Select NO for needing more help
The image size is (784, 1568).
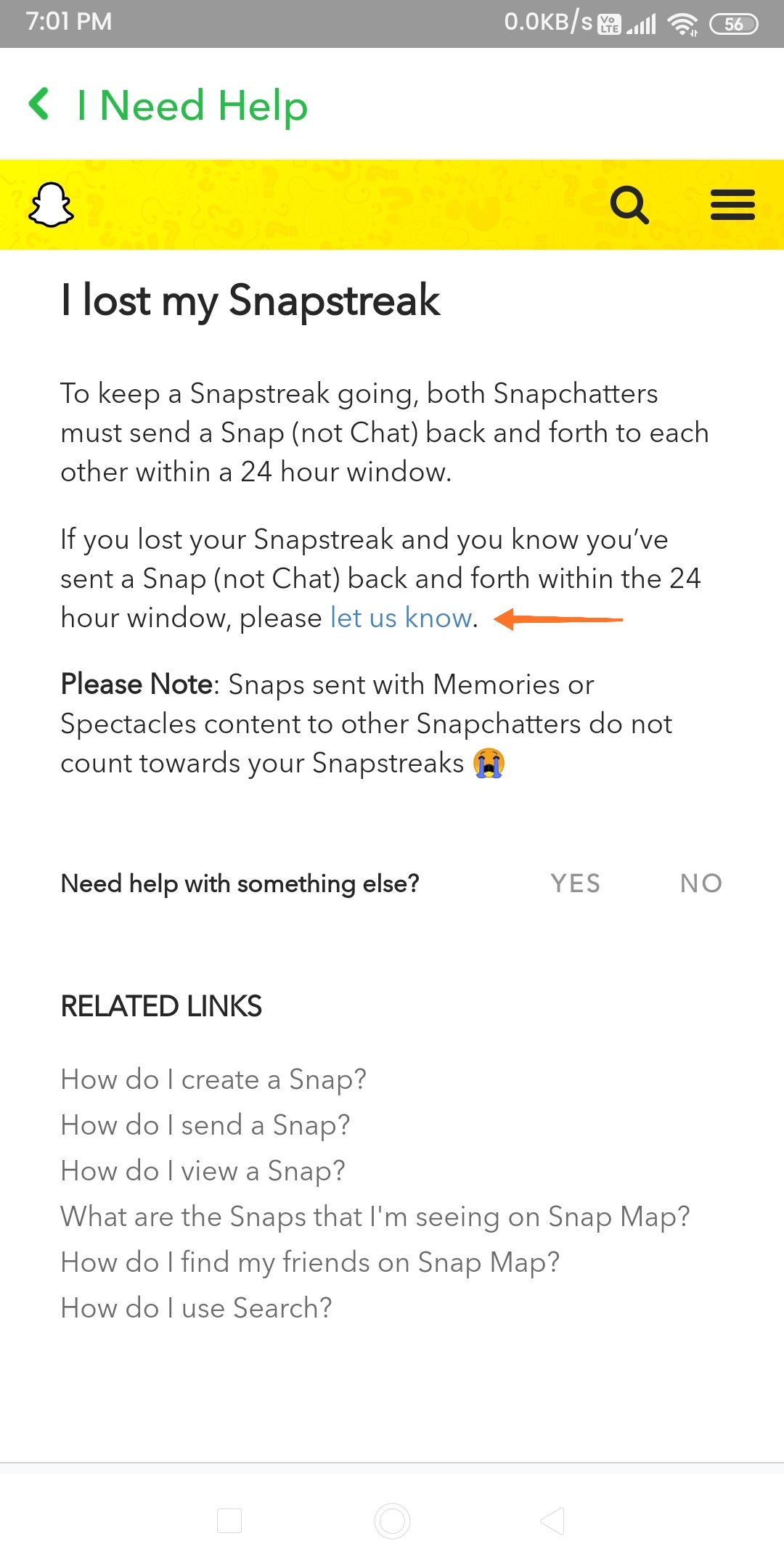(x=699, y=883)
